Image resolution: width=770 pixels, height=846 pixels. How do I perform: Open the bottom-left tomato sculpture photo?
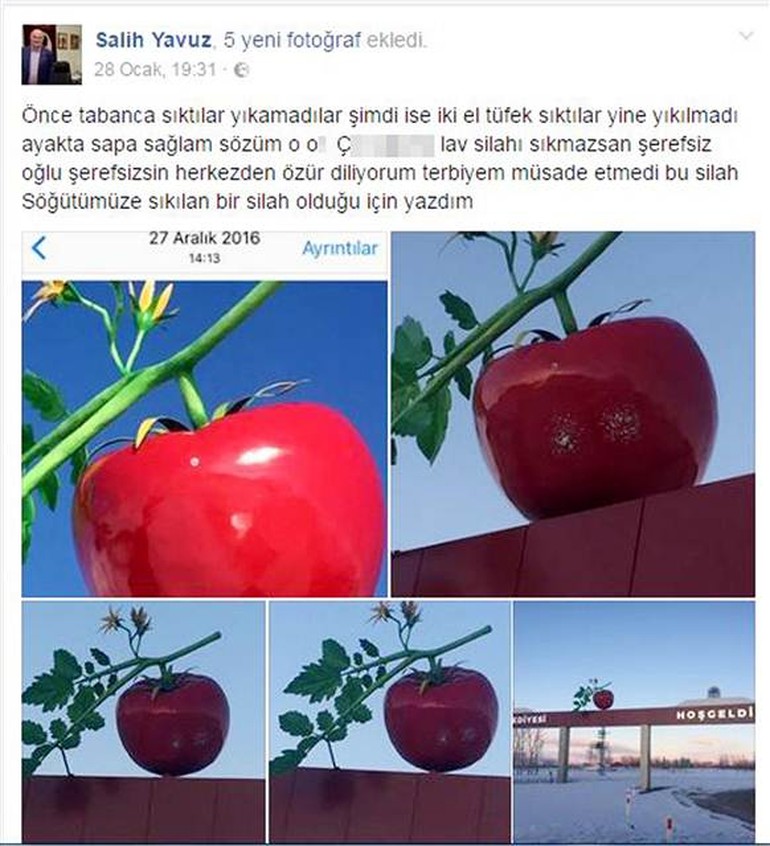(143, 721)
